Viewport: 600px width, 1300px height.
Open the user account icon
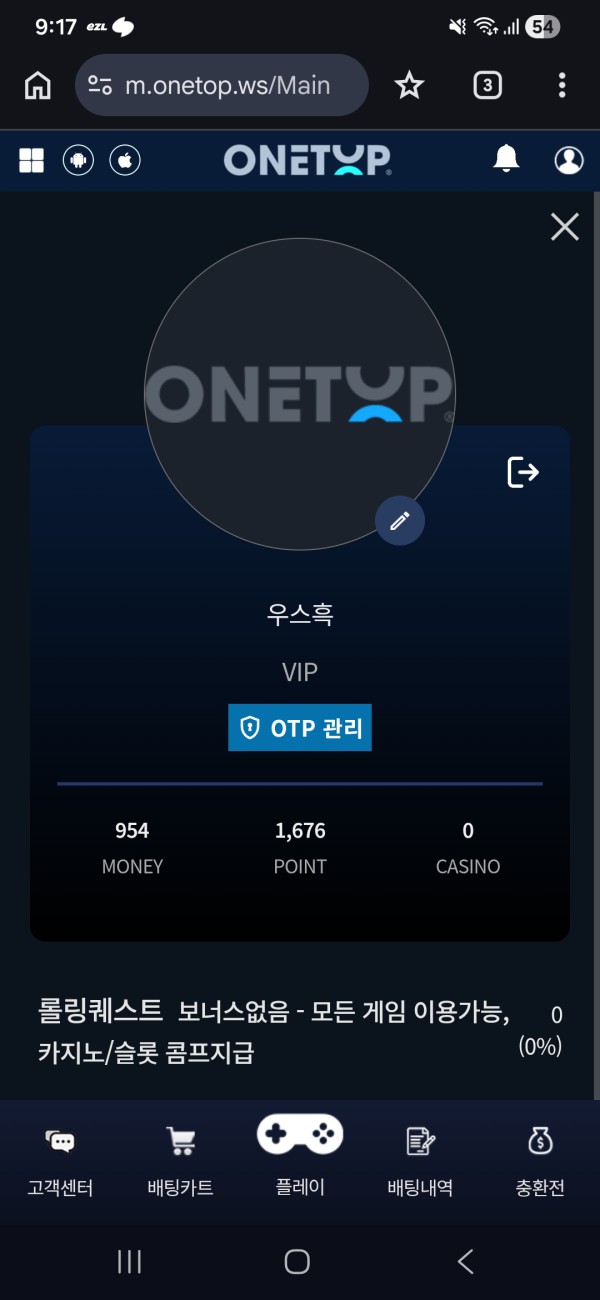tap(568, 160)
